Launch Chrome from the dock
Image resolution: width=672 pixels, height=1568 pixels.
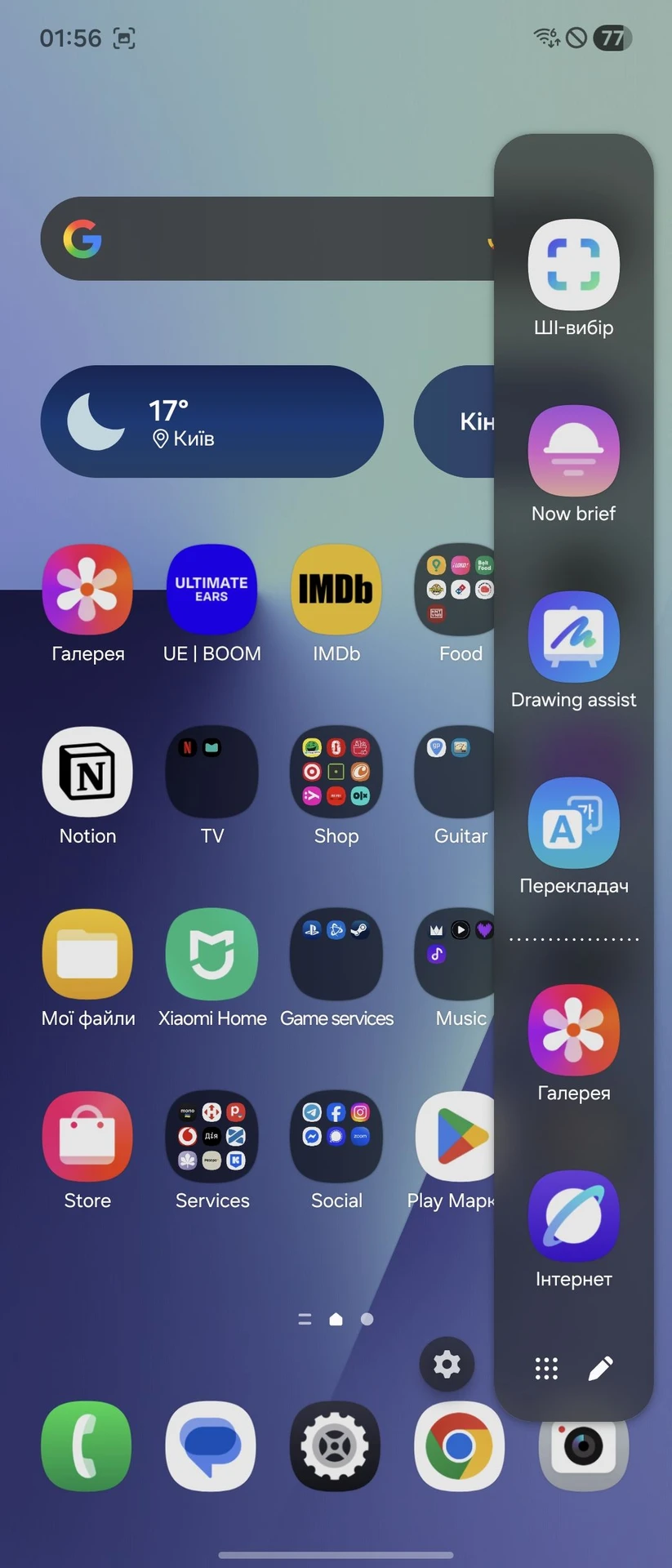459,1446
